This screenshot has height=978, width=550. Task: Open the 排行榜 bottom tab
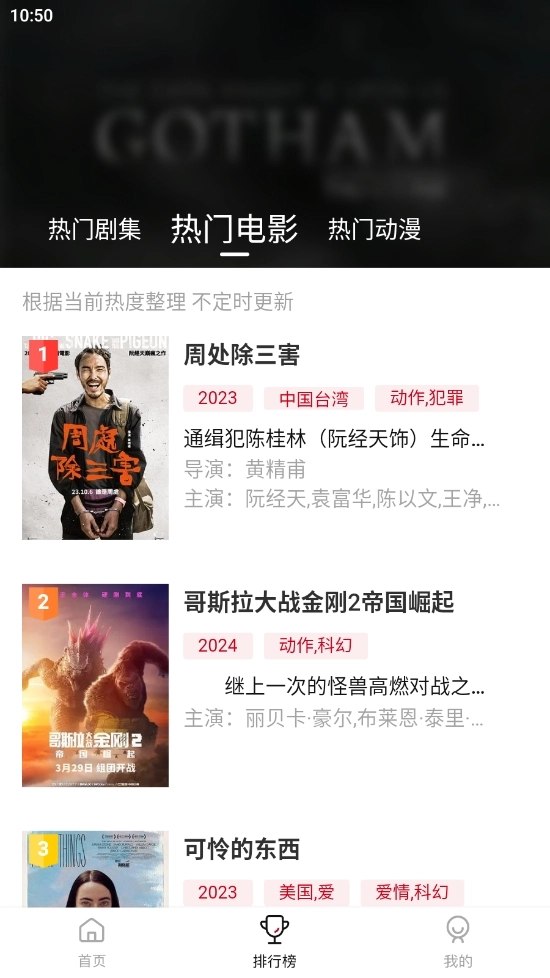click(274, 942)
